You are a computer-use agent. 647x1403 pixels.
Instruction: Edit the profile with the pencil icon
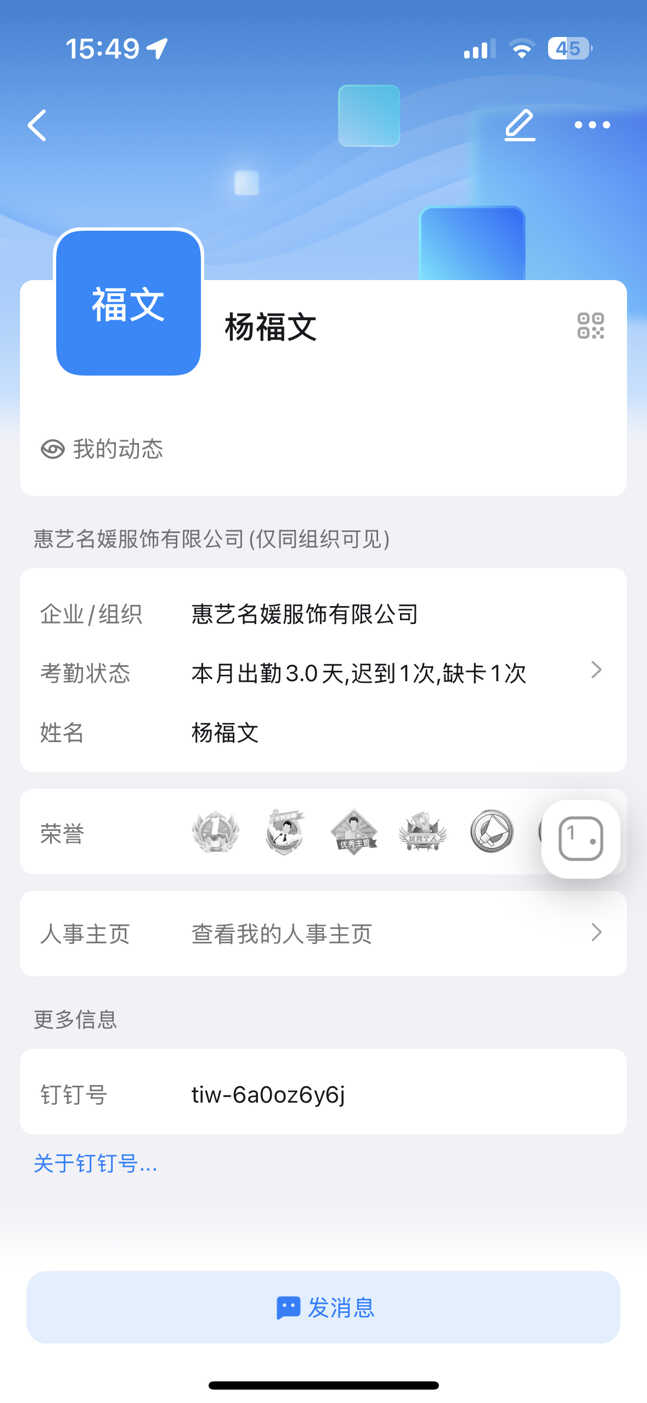tap(519, 125)
